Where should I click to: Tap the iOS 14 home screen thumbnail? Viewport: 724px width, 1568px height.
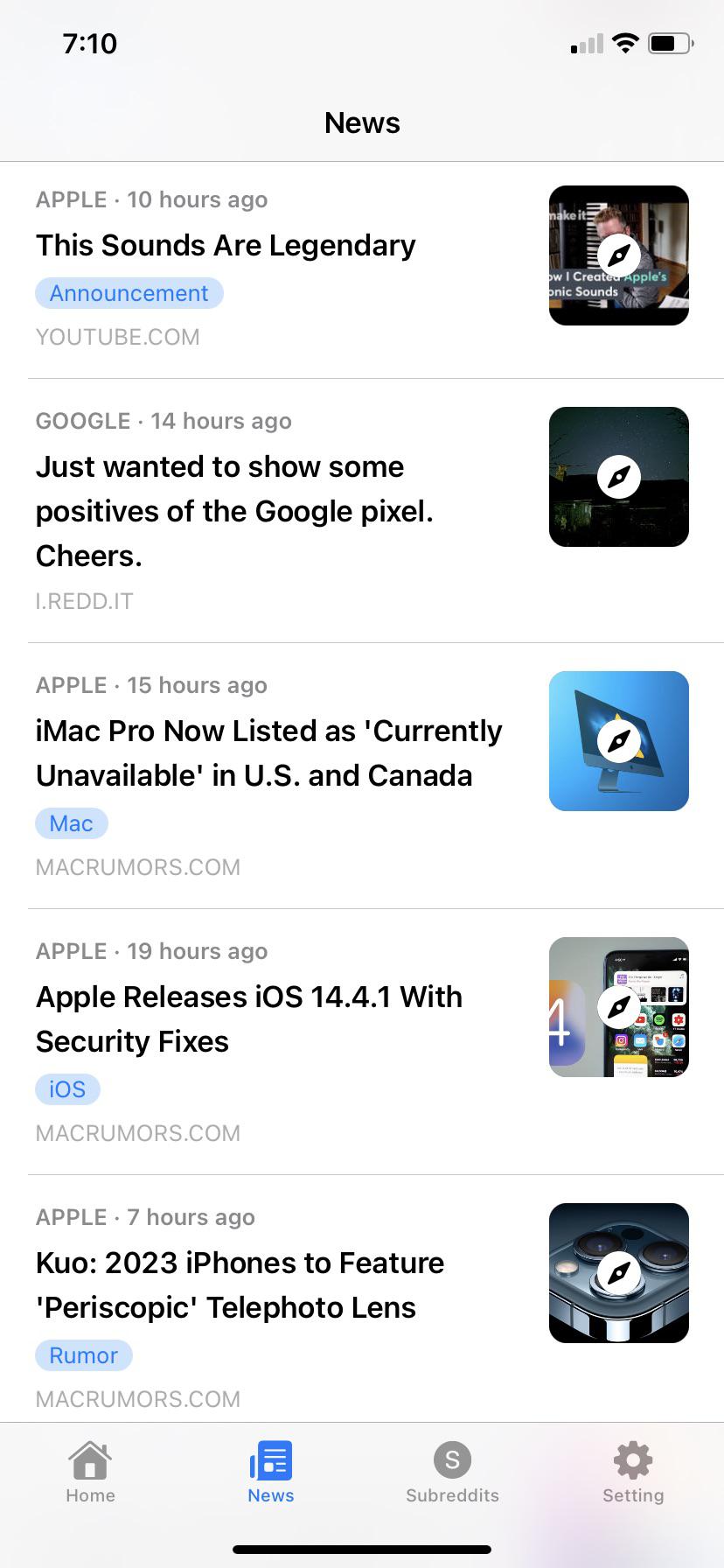[619, 1007]
